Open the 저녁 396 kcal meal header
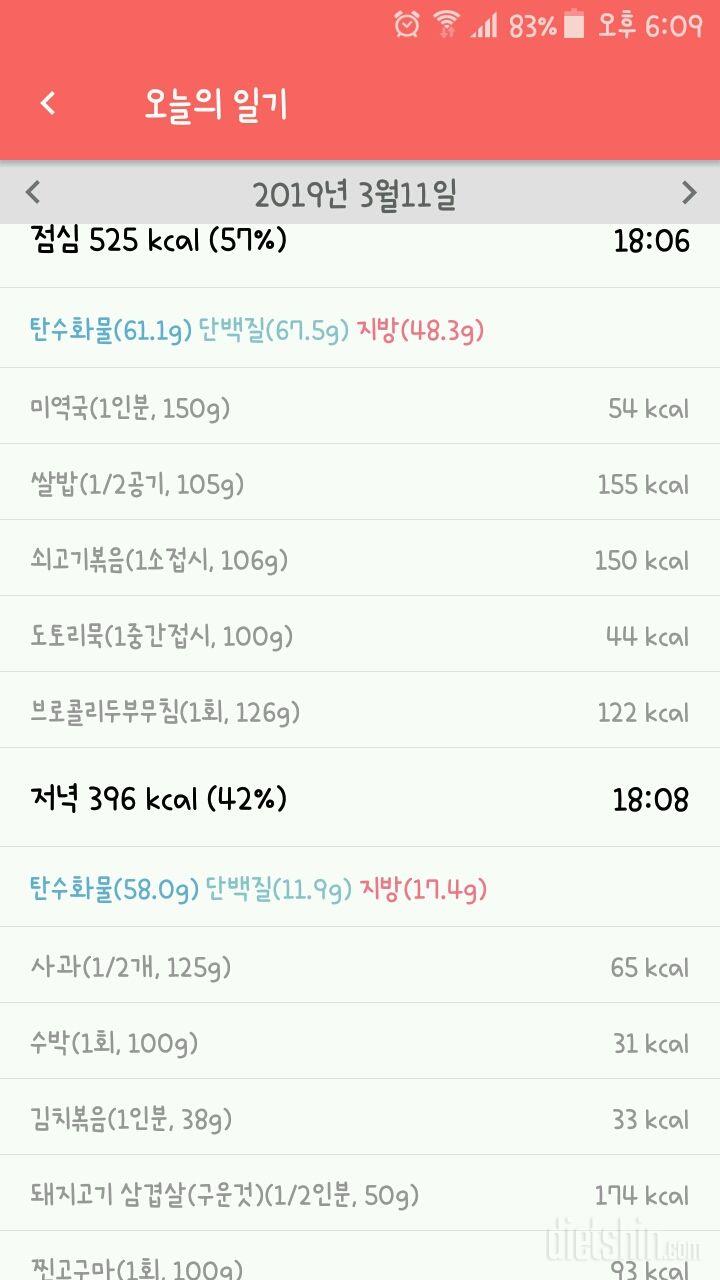720x1280 pixels. [x=360, y=798]
